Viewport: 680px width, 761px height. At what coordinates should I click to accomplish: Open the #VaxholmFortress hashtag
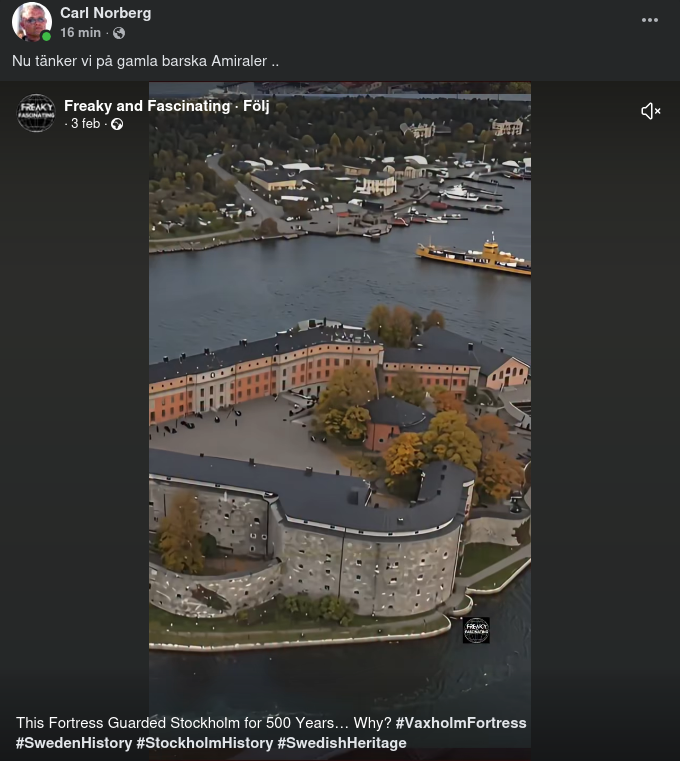(461, 723)
